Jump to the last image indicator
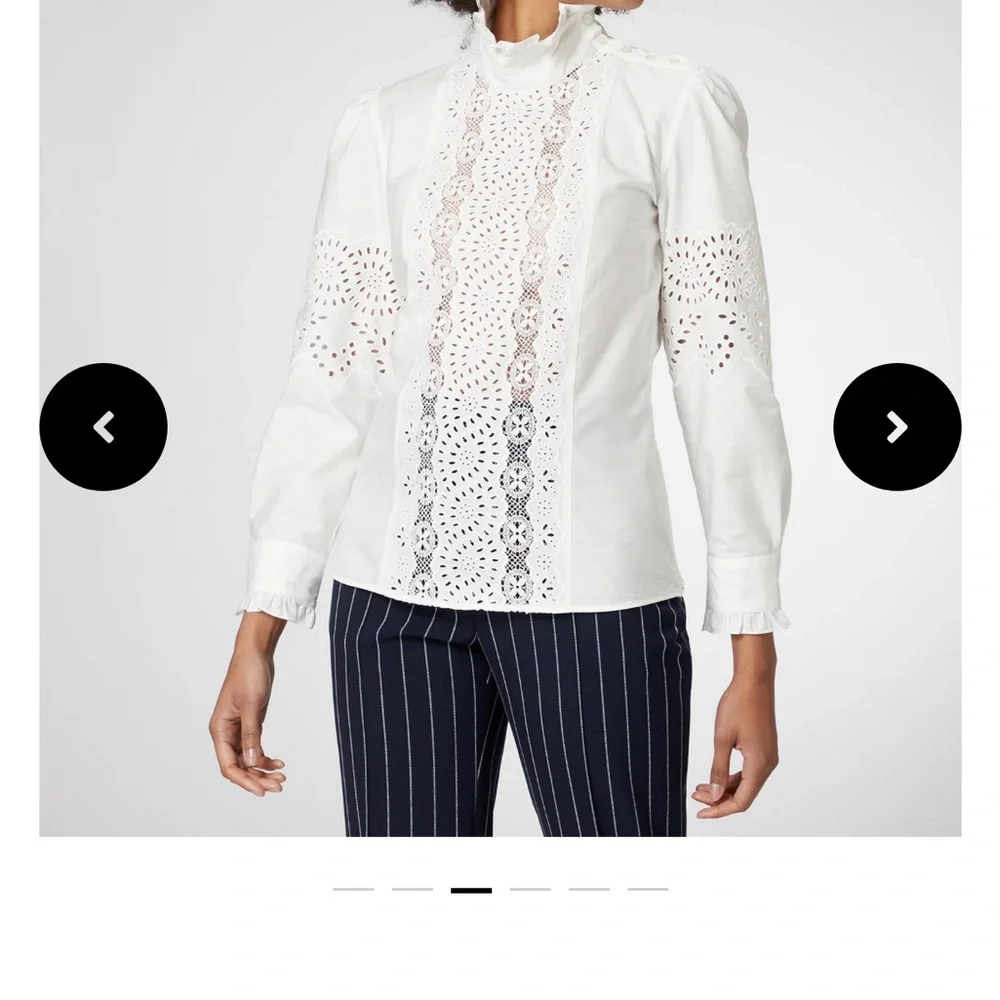The image size is (1000, 1000). (647, 889)
